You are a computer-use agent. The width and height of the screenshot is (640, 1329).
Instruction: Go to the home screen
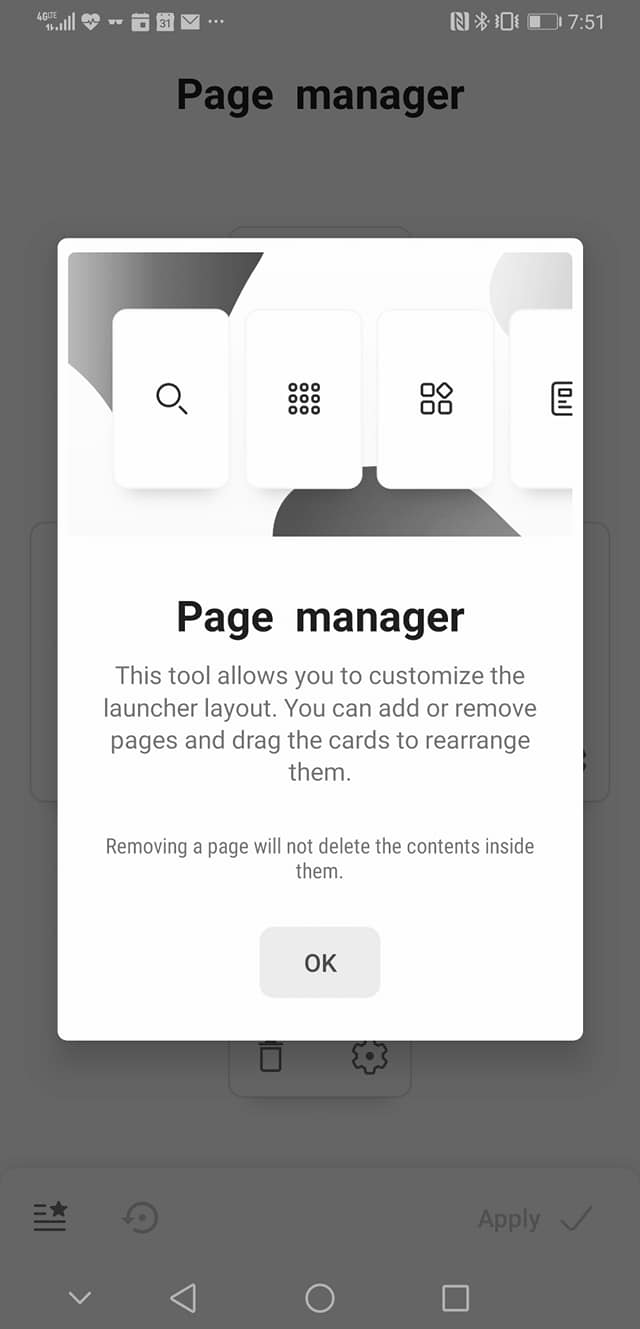point(319,1298)
